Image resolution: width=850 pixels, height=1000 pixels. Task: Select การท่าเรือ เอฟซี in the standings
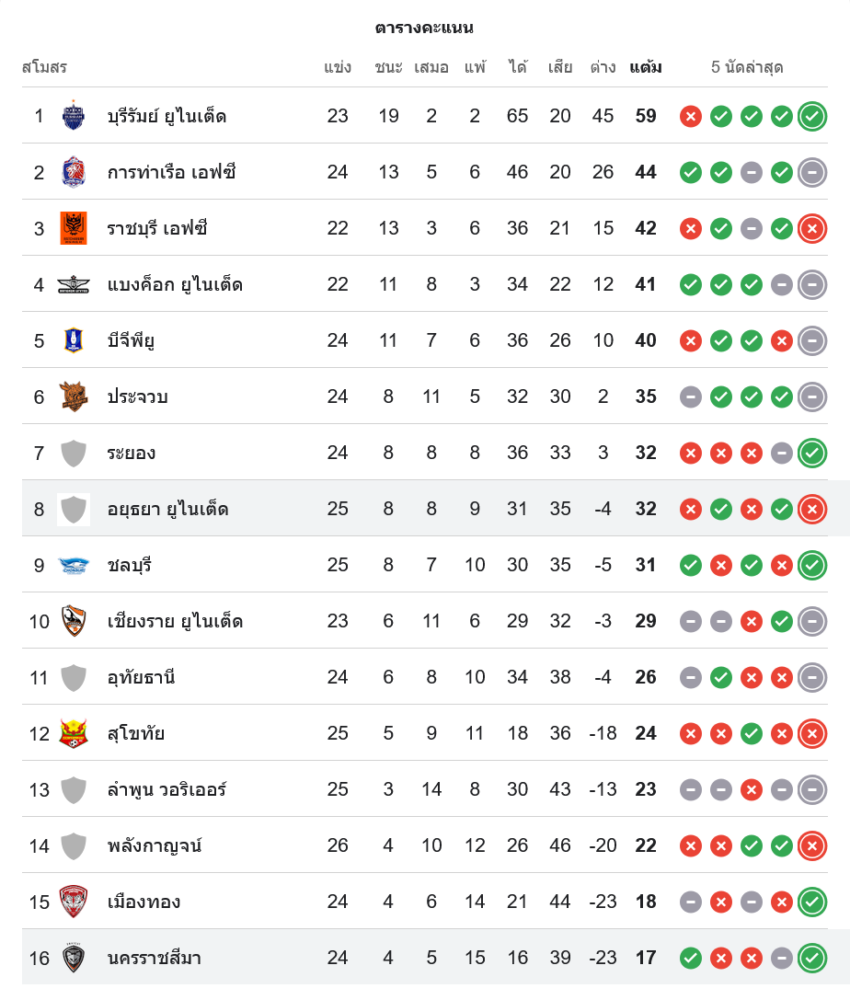[x=171, y=172]
